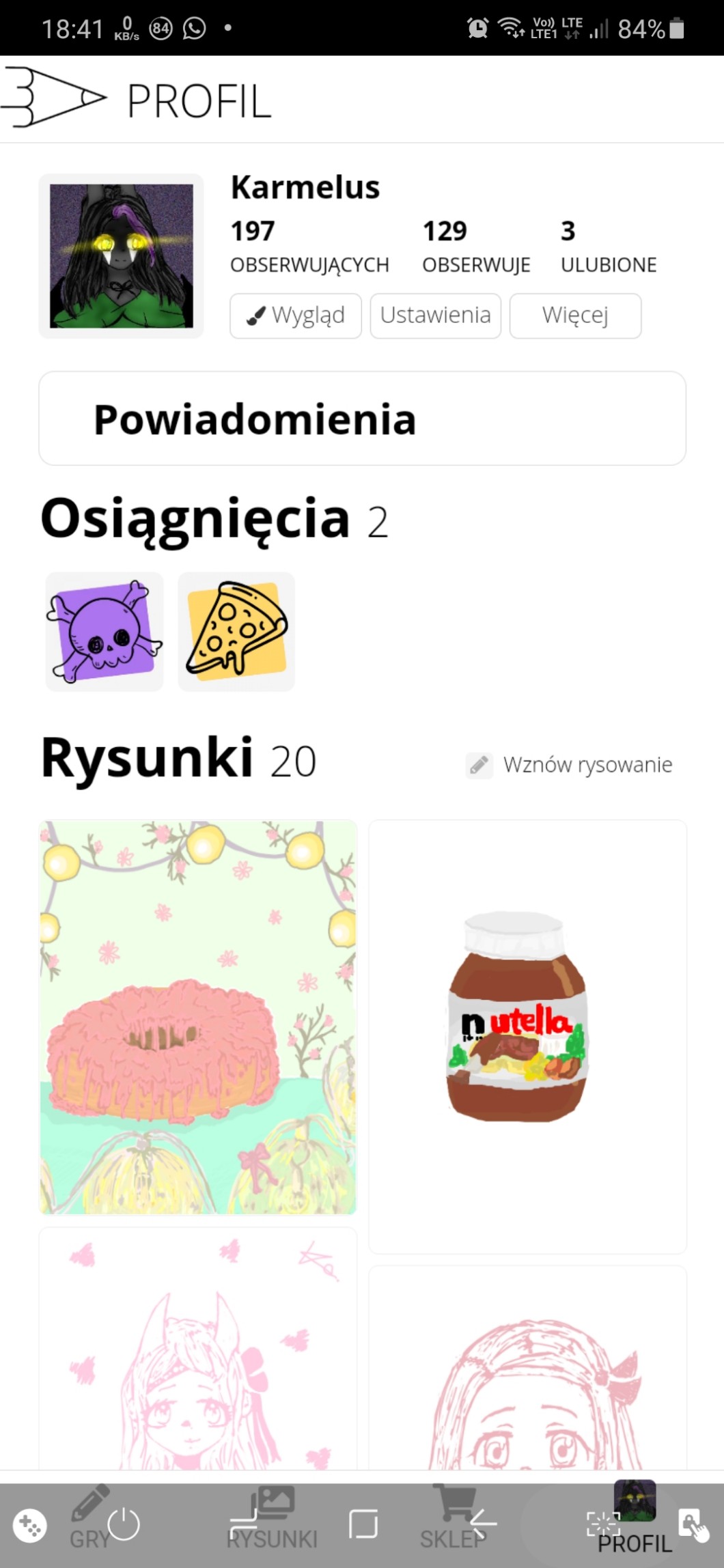Open the pink girl with bow sketch
The image size is (724, 1568).
pos(527,1369)
